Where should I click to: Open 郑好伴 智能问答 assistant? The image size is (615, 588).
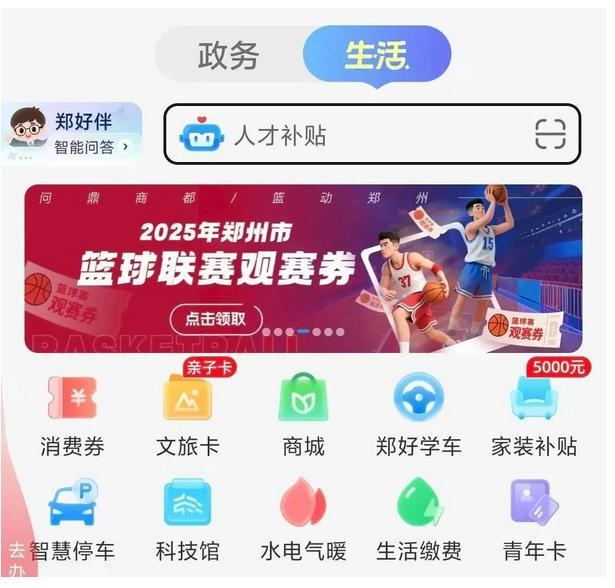click(72, 134)
